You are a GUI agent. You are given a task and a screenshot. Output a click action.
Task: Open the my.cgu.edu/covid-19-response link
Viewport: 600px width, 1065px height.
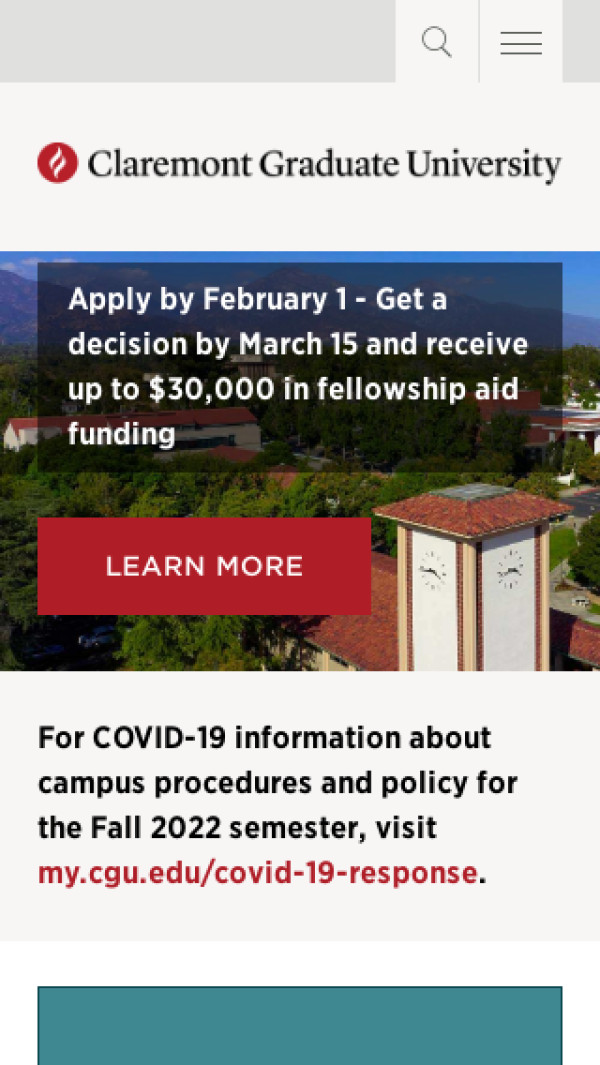pyautogui.click(x=257, y=873)
